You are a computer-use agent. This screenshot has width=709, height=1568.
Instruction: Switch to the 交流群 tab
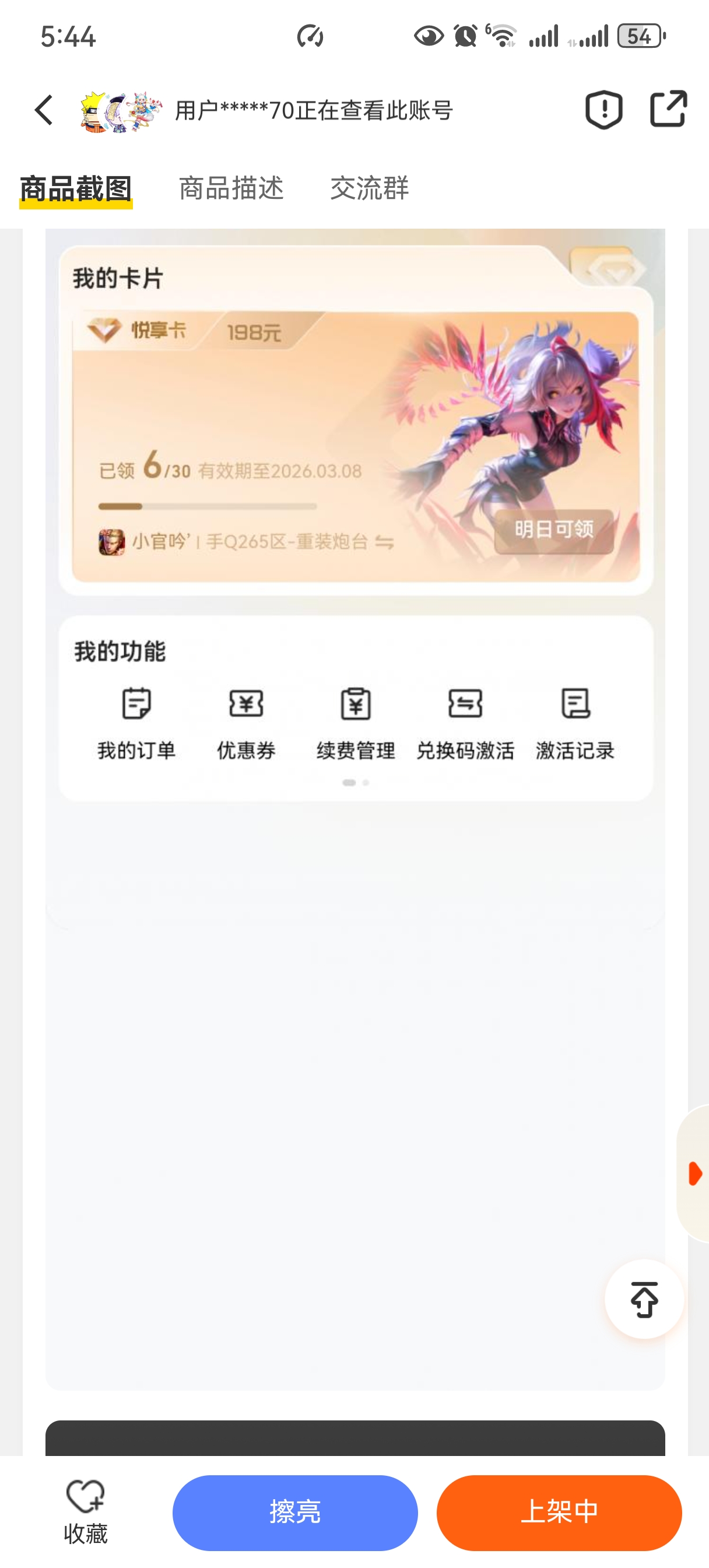pyautogui.click(x=369, y=188)
